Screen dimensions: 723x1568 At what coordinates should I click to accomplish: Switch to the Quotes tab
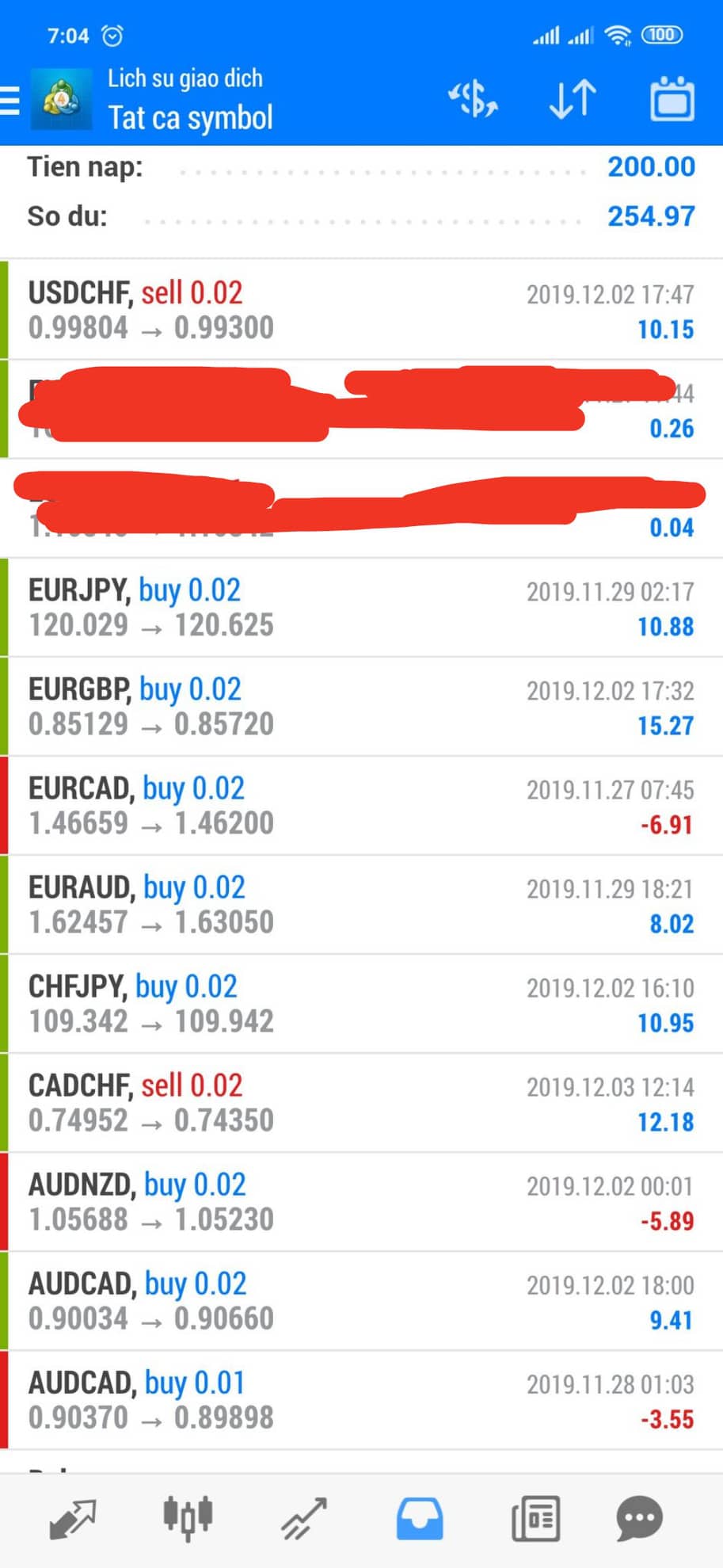72,1518
